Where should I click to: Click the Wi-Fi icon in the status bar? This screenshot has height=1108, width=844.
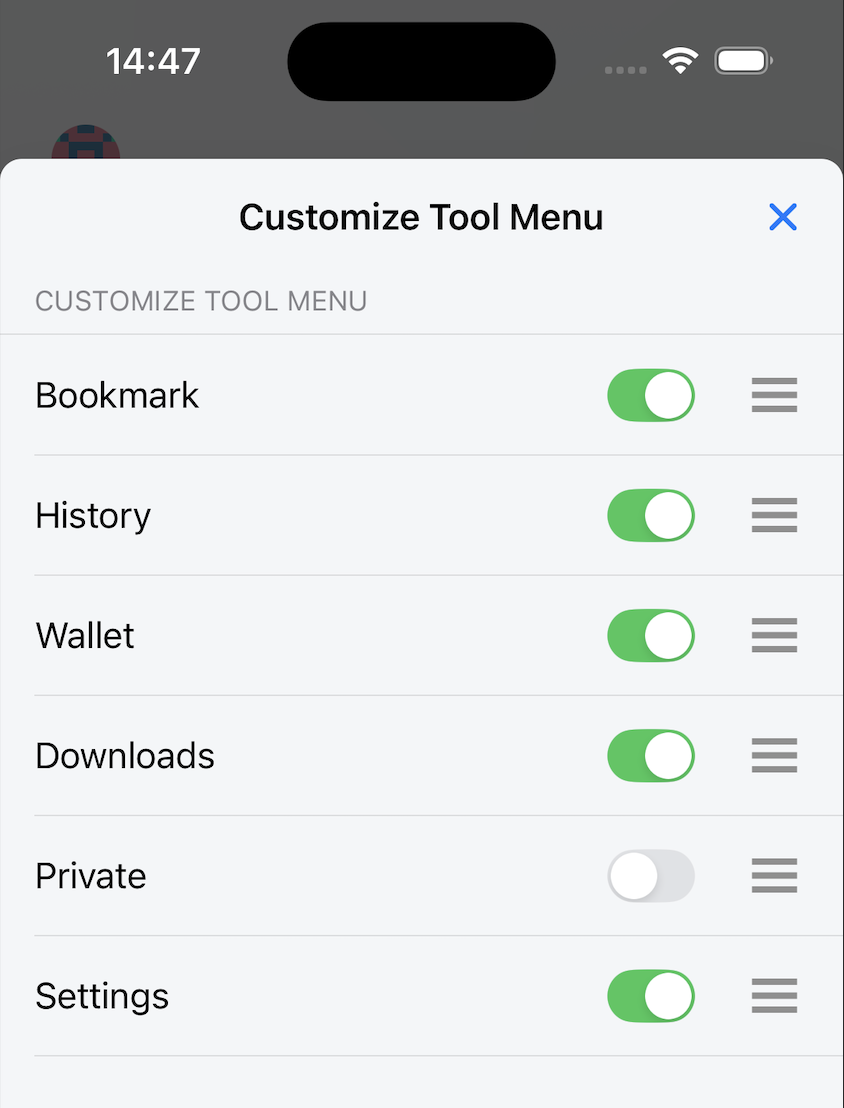click(x=681, y=60)
